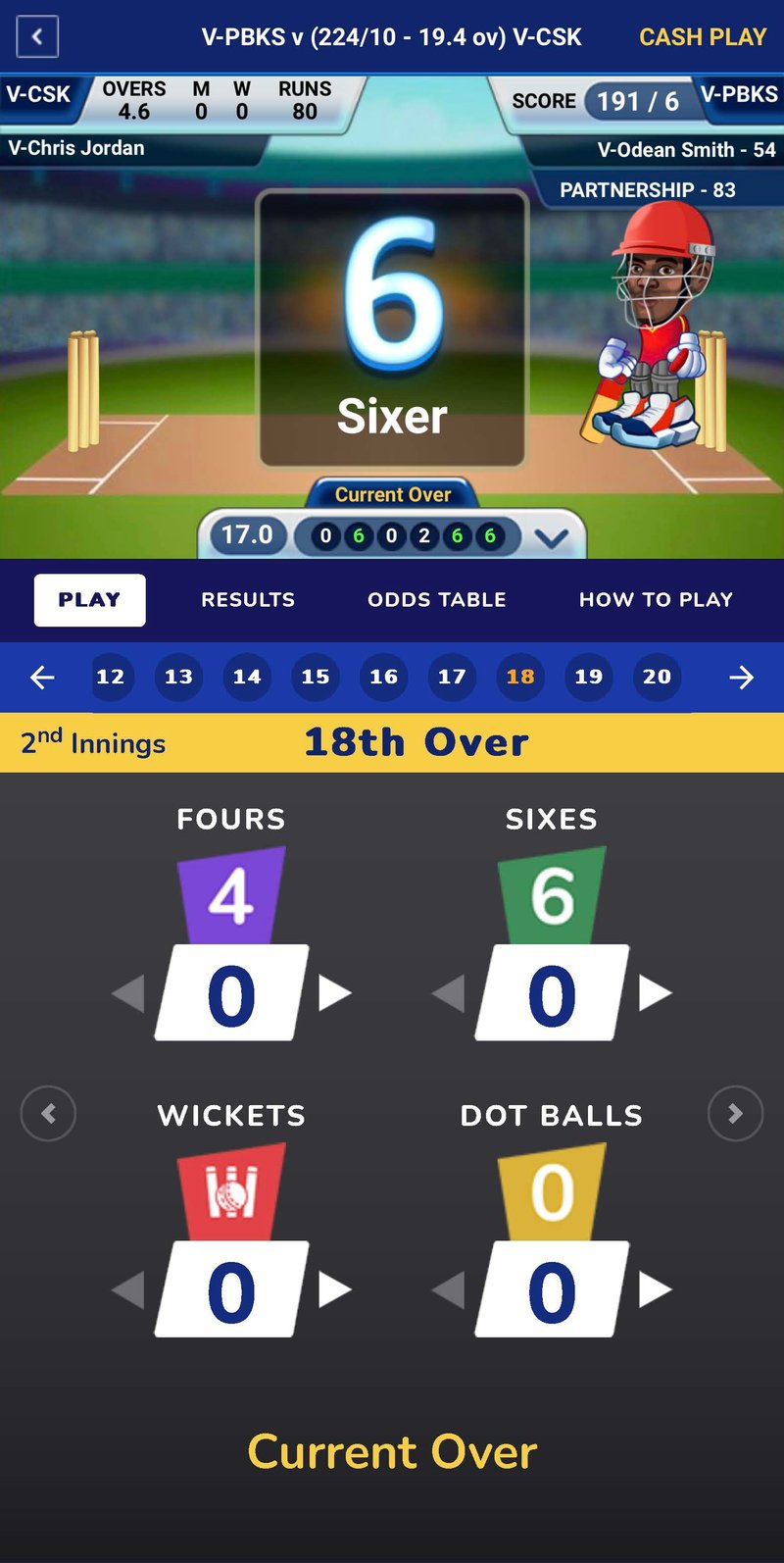Viewport: 784px width, 1563px height.
Task: Show later overs with the right arrow
Action: 741,677
